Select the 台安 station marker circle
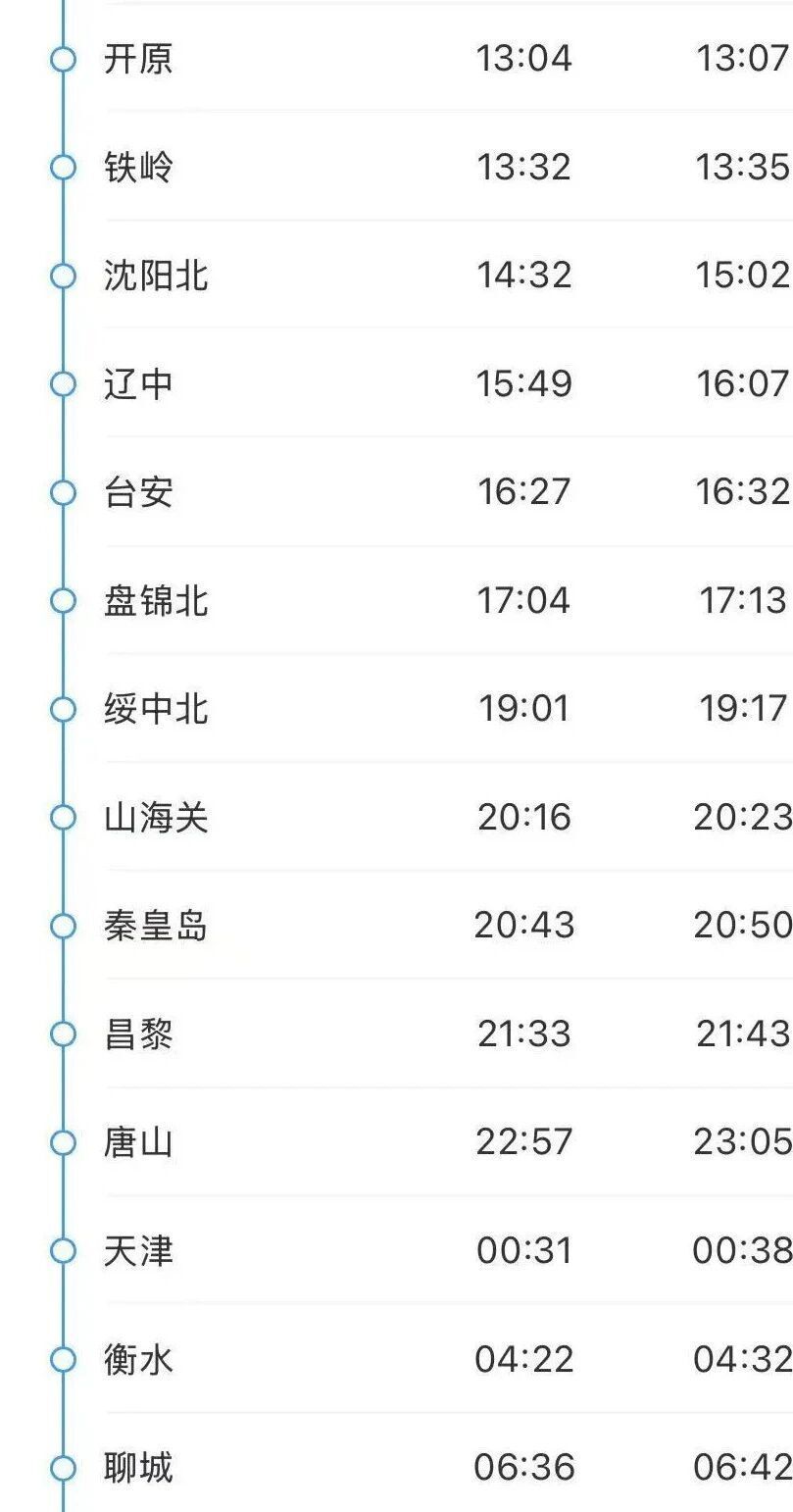 coord(65,492)
